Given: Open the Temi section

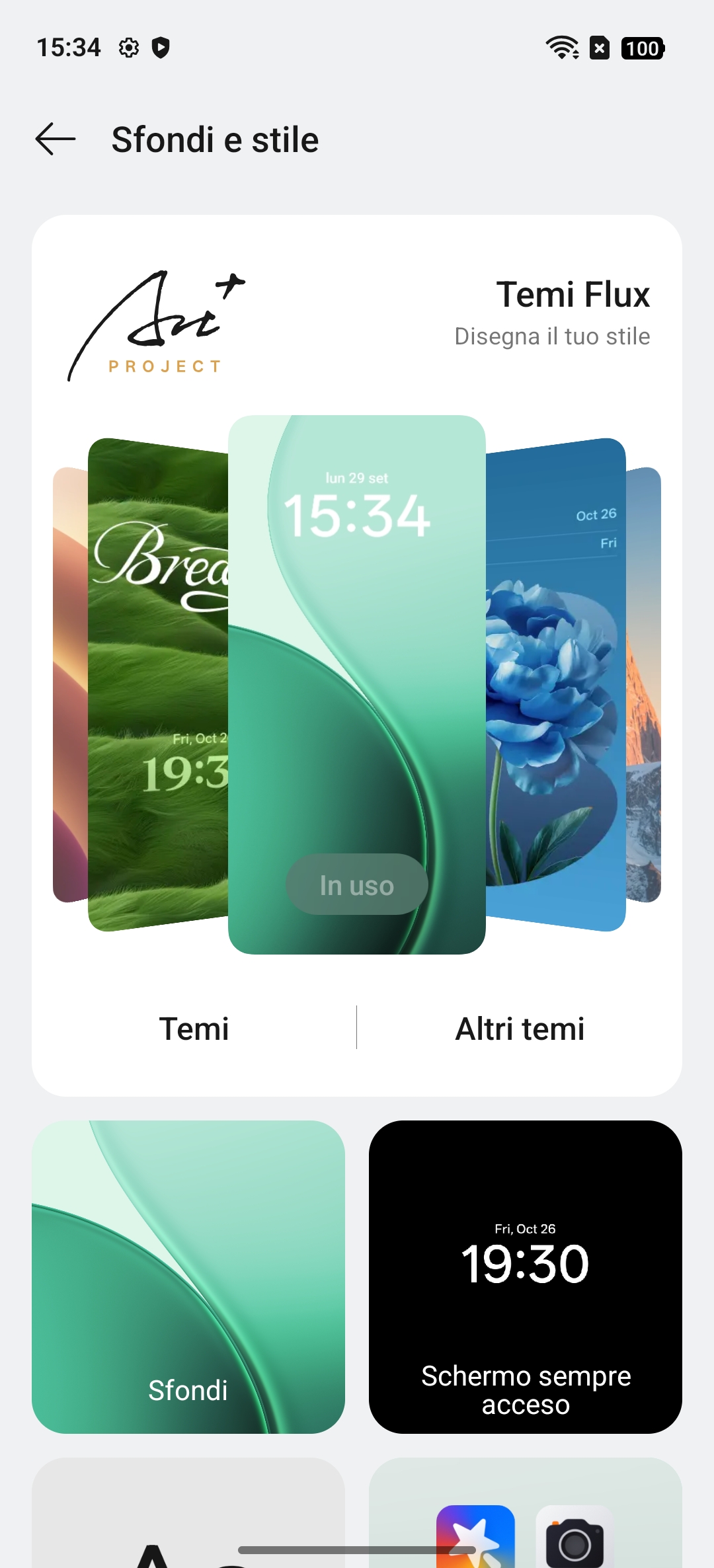Looking at the screenshot, I should pos(194,1029).
